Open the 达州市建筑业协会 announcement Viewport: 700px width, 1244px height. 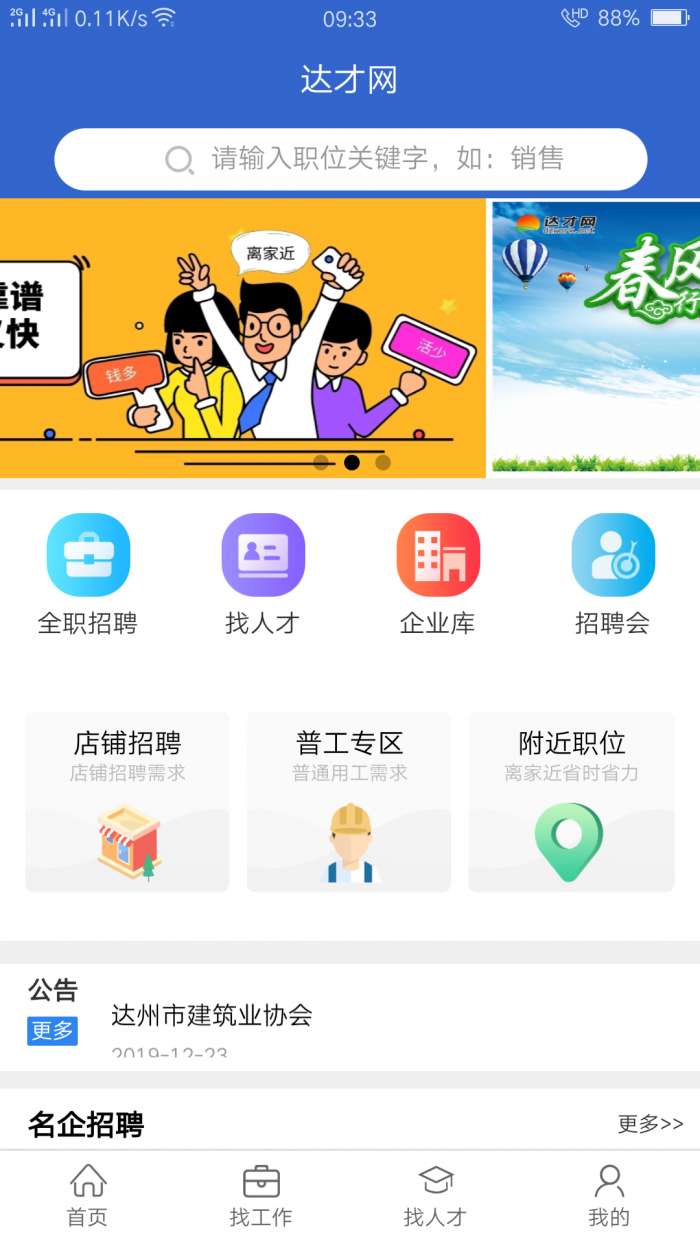[212, 1016]
